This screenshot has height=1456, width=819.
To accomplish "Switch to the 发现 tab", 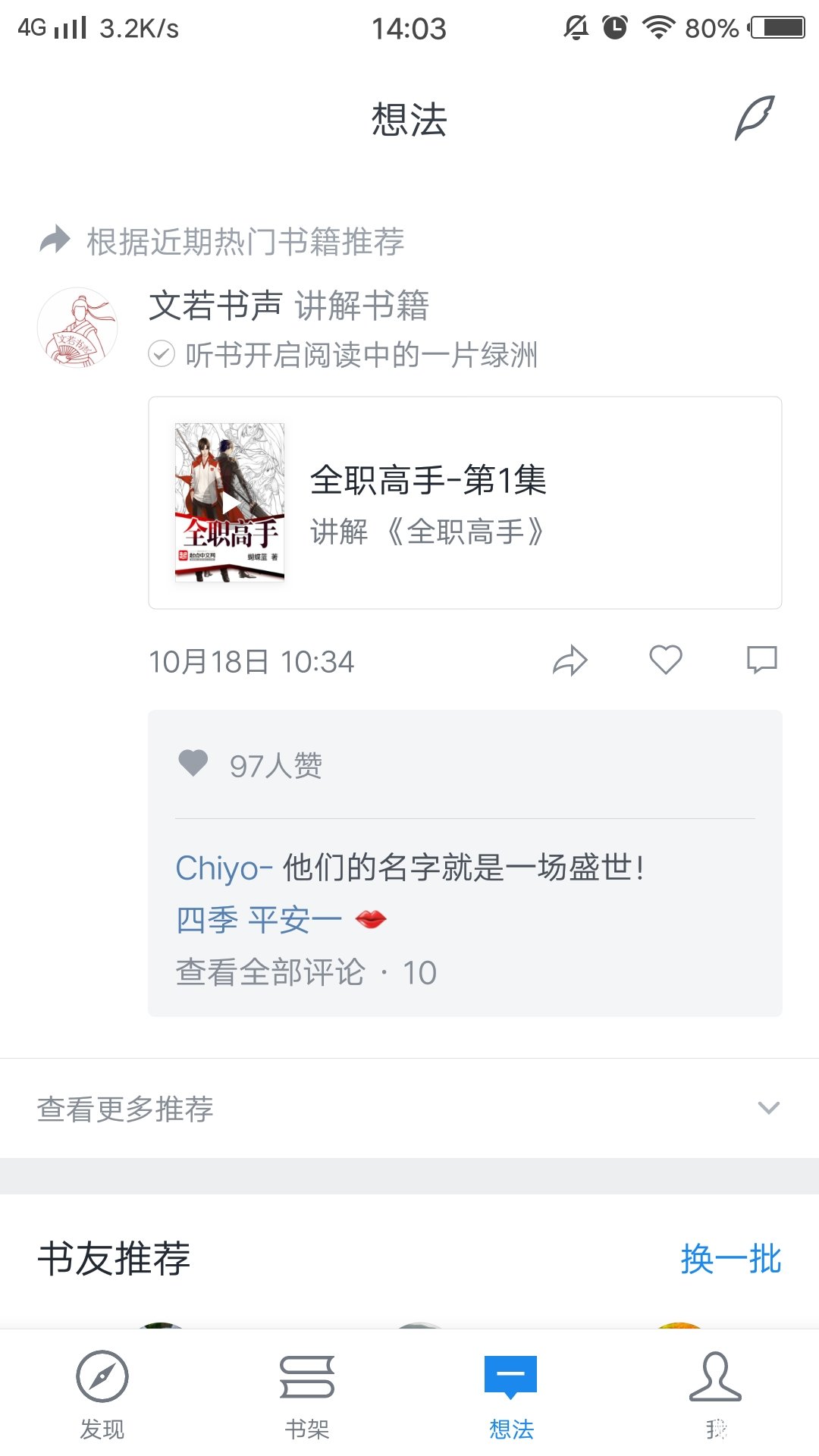I will pyautogui.click(x=102, y=1394).
